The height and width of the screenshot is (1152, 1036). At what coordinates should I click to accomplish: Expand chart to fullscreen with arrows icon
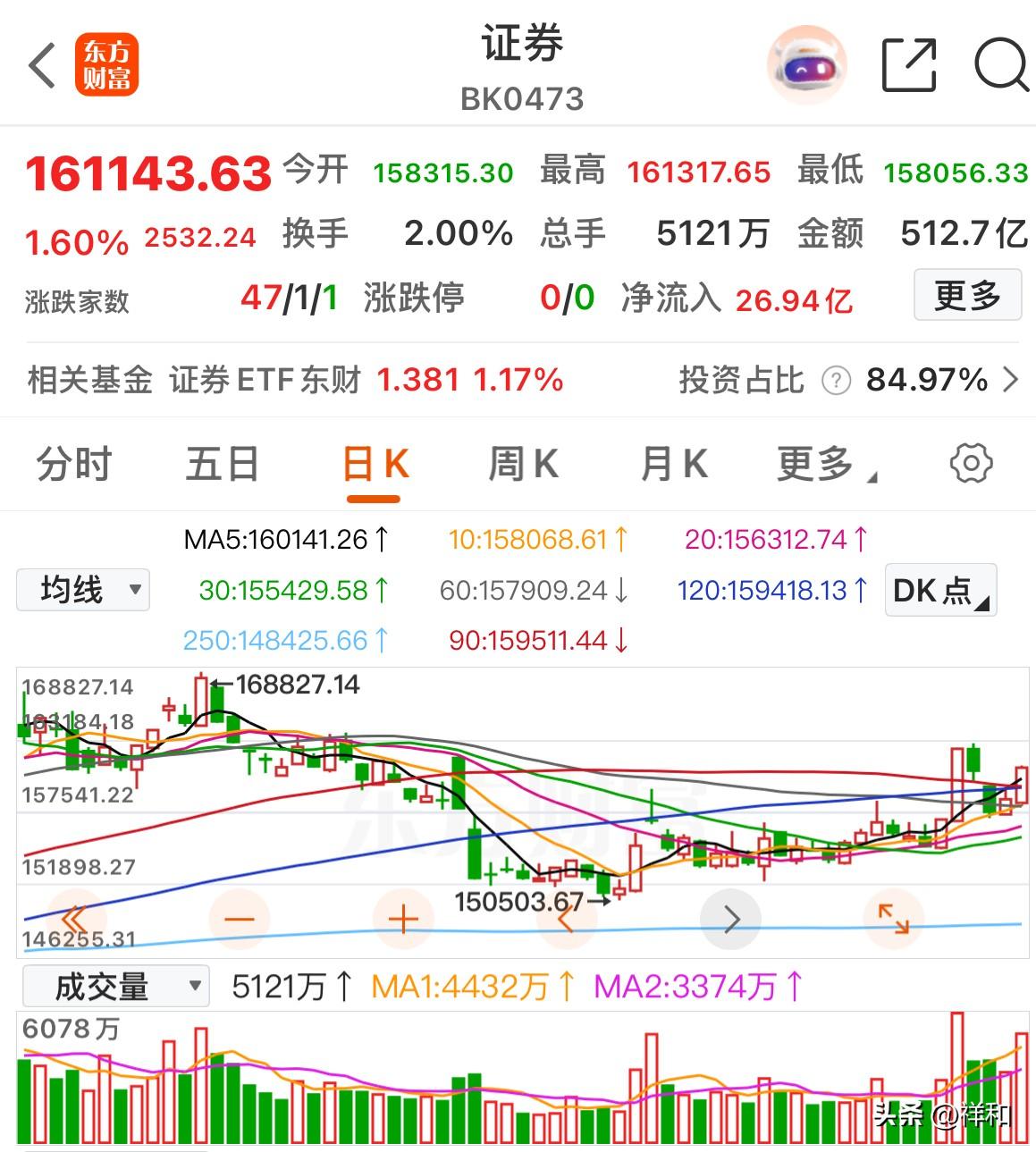tap(895, 918)
